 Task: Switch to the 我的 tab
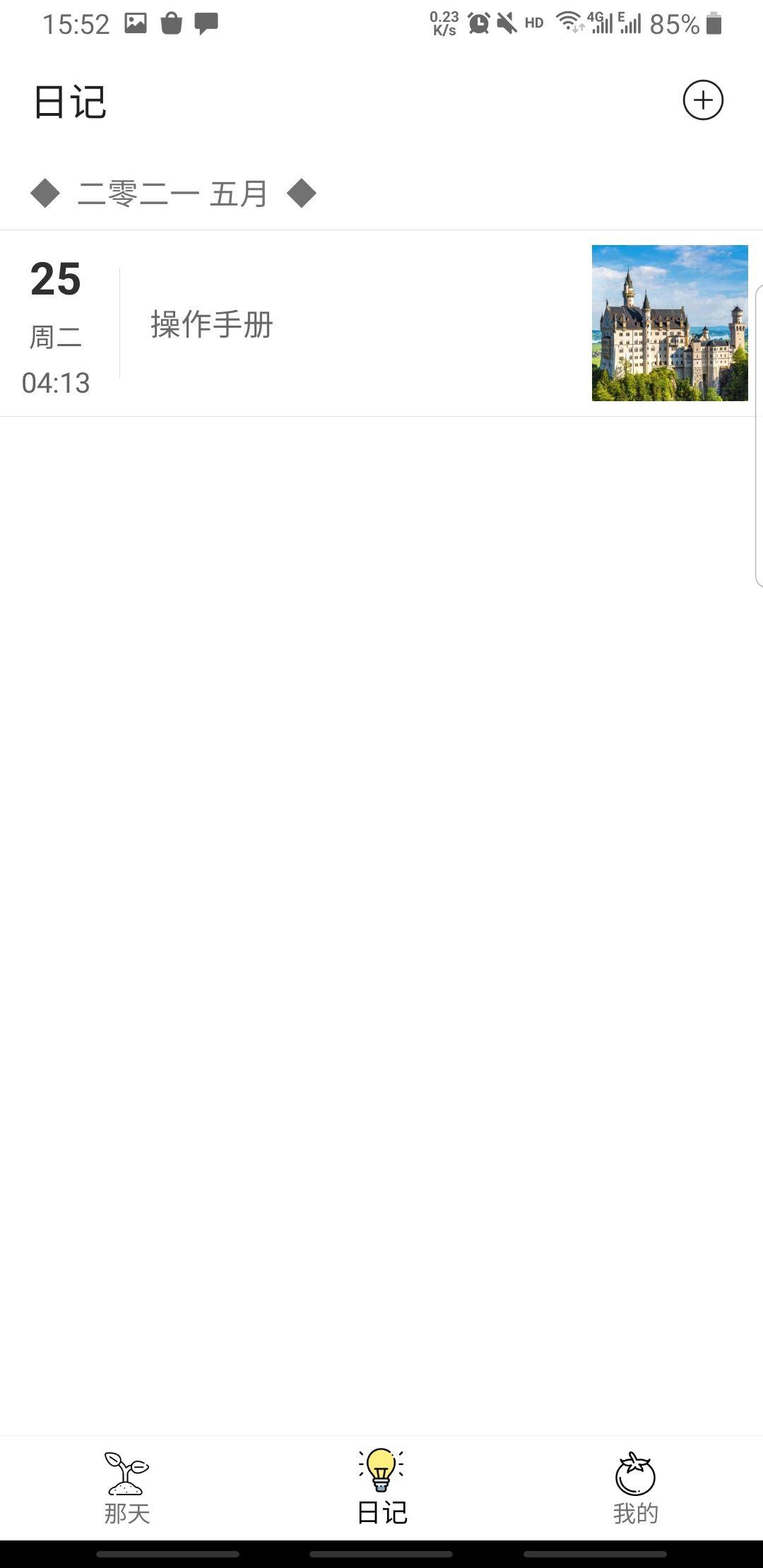(x=635, y=1486)
